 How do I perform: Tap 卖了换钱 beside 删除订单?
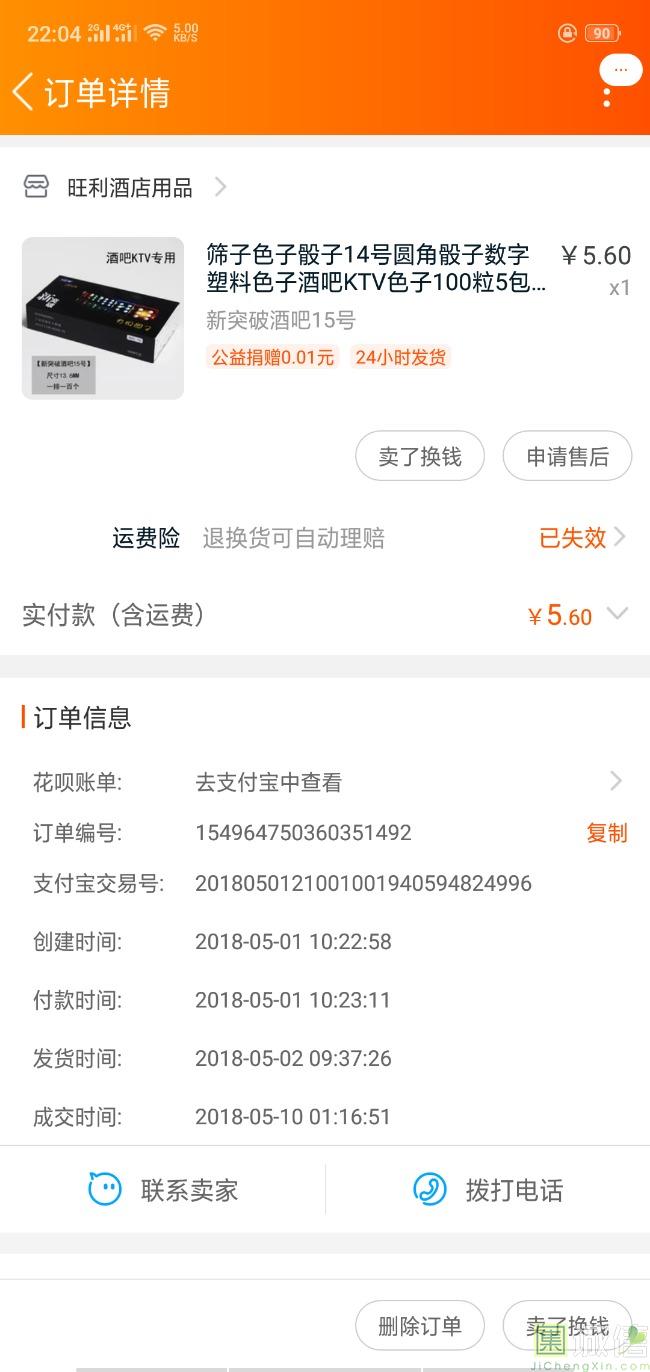coord(567,1326)
